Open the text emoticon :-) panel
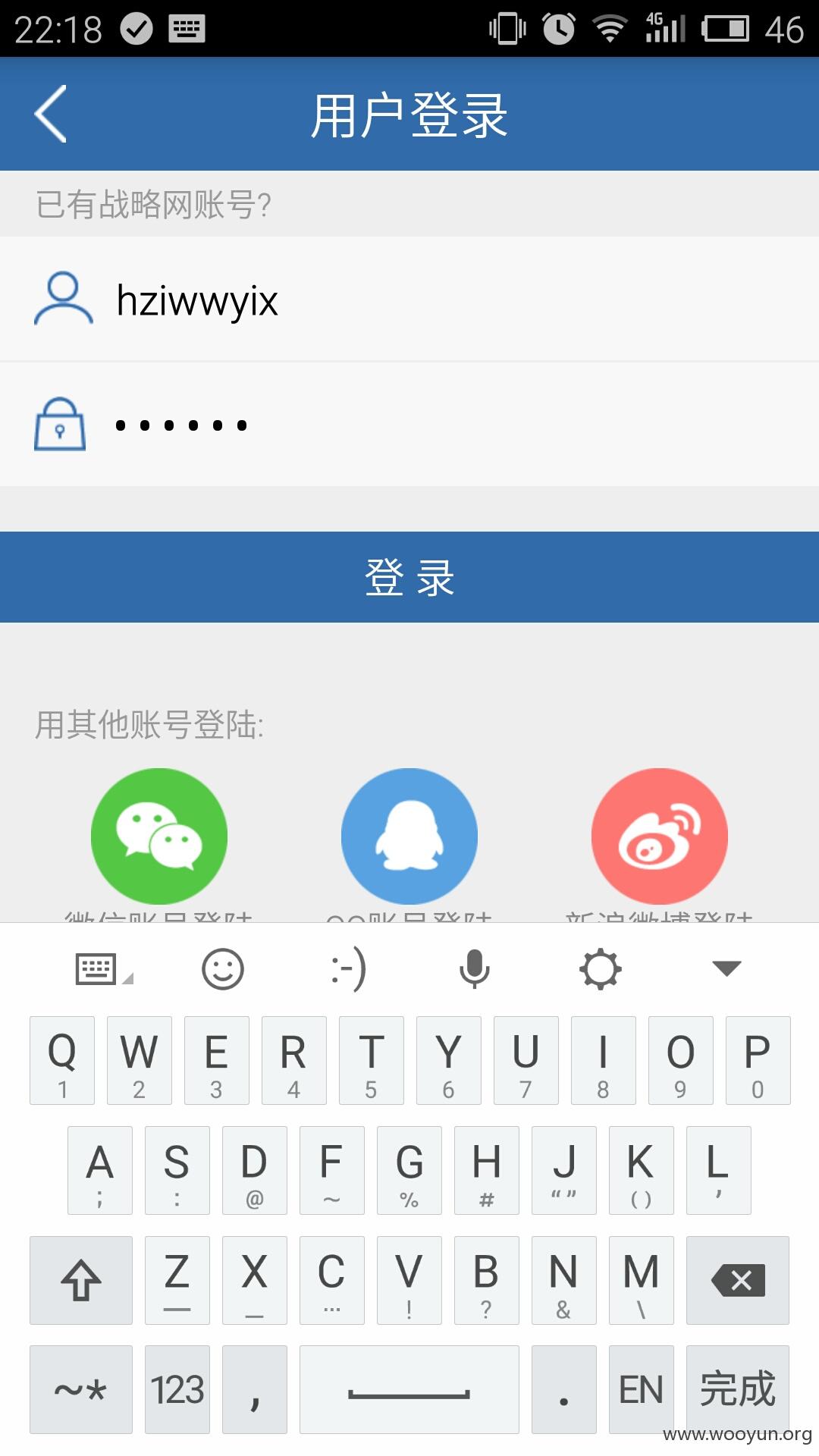Screen dimensions: 819x1456 click(x=349, y=968)
